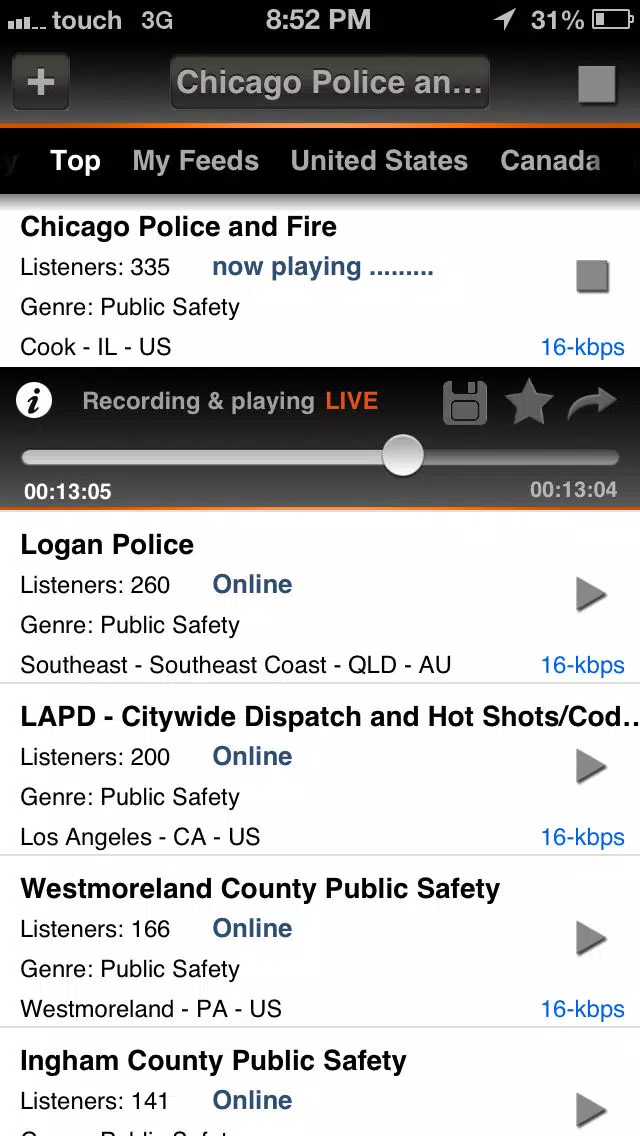Image resolution: width=640 pixels, height=1136 pixels.
Task: Open the Canada tab
Action: [550, 161]
